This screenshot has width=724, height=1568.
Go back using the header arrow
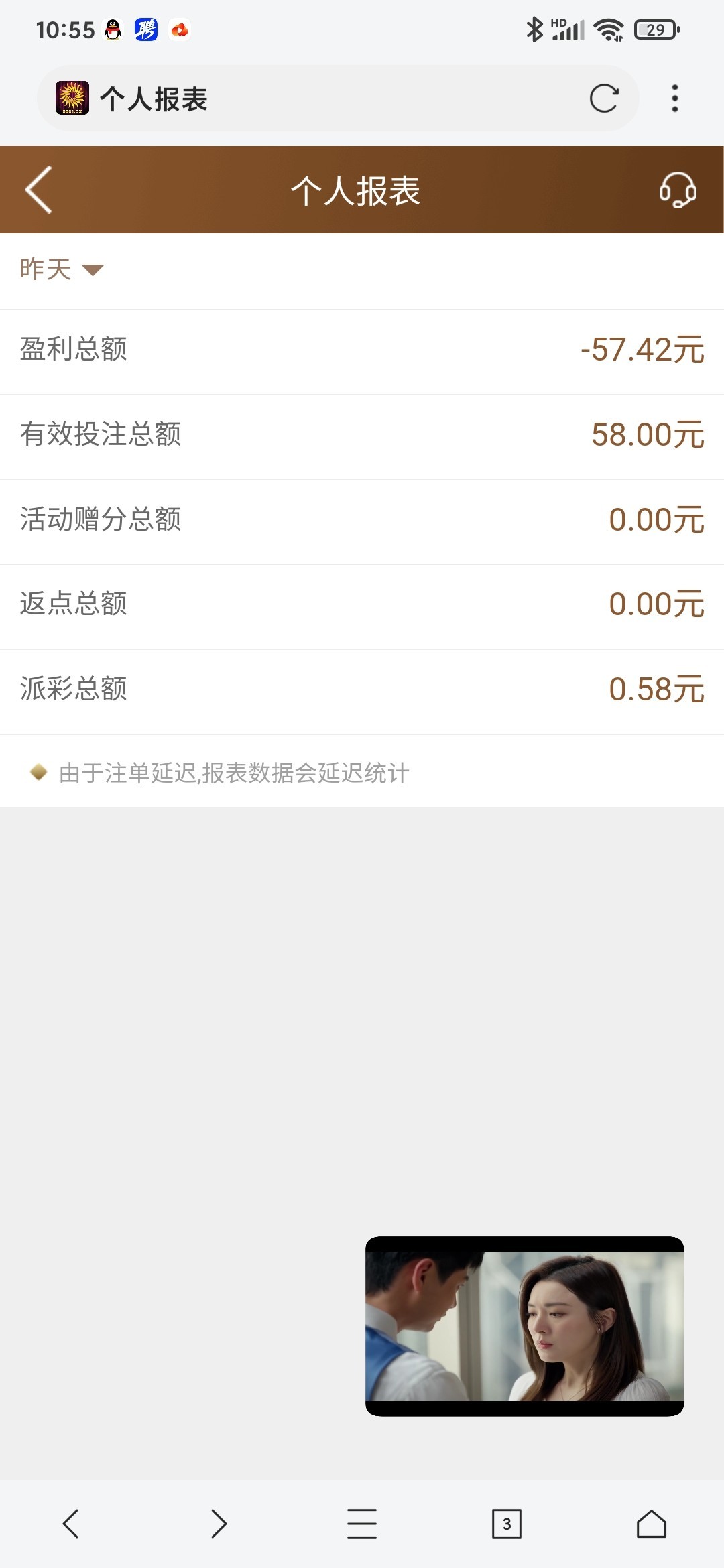tap(39, 190)
